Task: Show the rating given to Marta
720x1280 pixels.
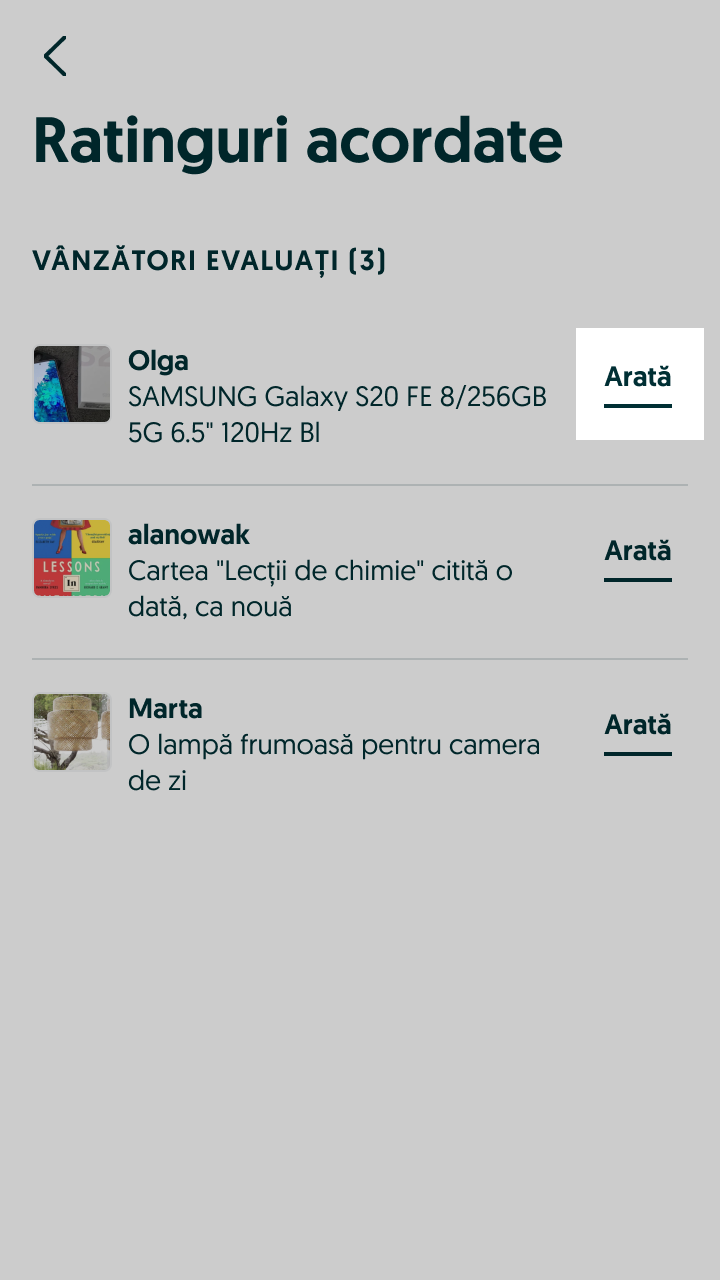Action: coord(638,727)
